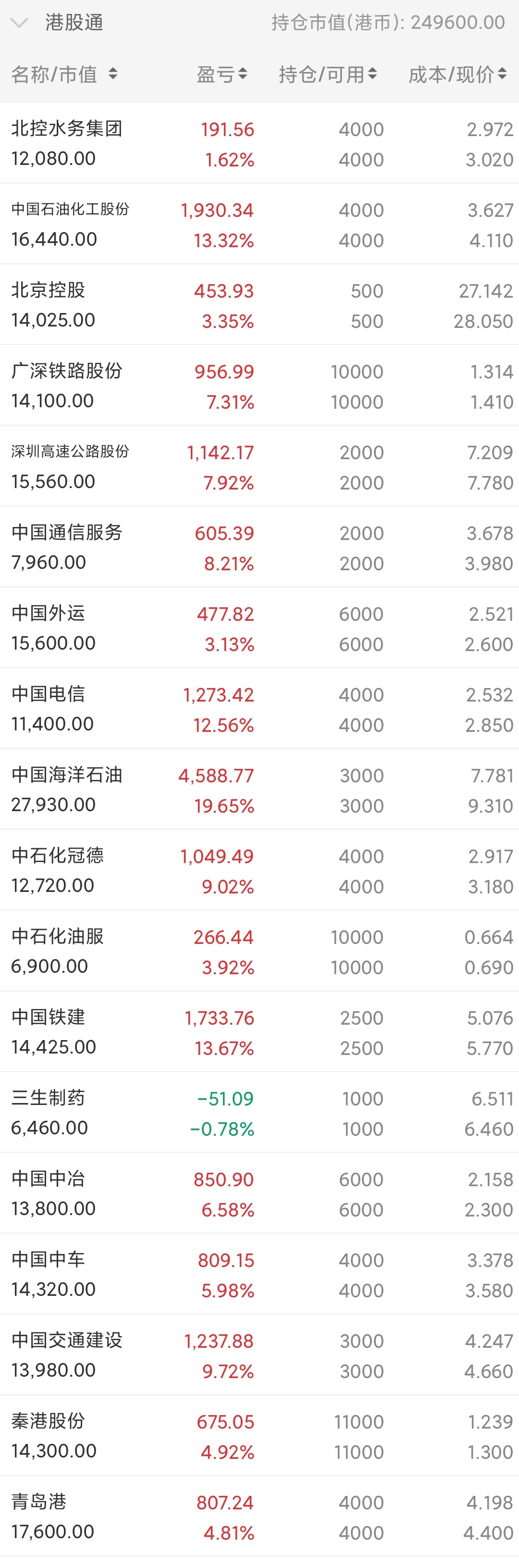Sort holdings by 名称/市值

pyautogui.click(x=64, y=74)
